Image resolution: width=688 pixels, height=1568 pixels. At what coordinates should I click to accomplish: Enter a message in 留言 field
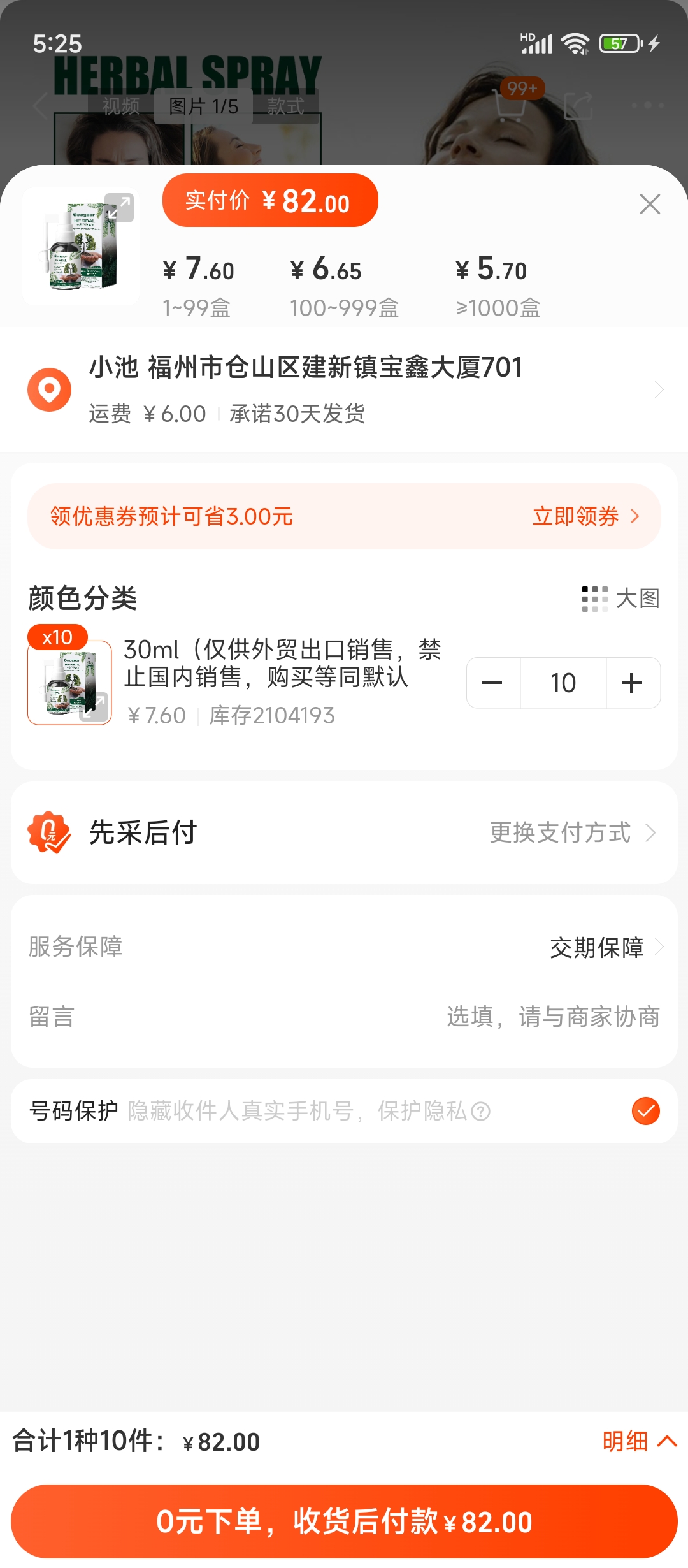pyautogui.click(x=552, y=1017)
